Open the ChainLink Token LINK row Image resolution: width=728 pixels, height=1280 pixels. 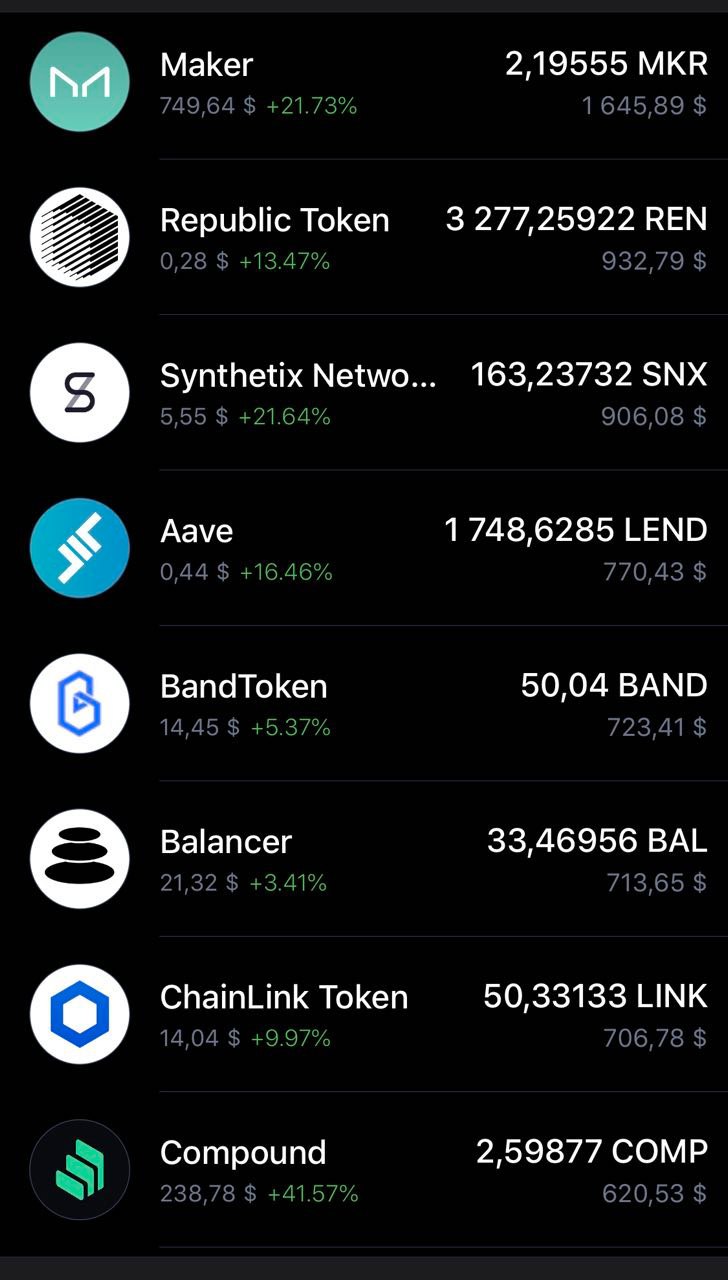click(364, 1014)
